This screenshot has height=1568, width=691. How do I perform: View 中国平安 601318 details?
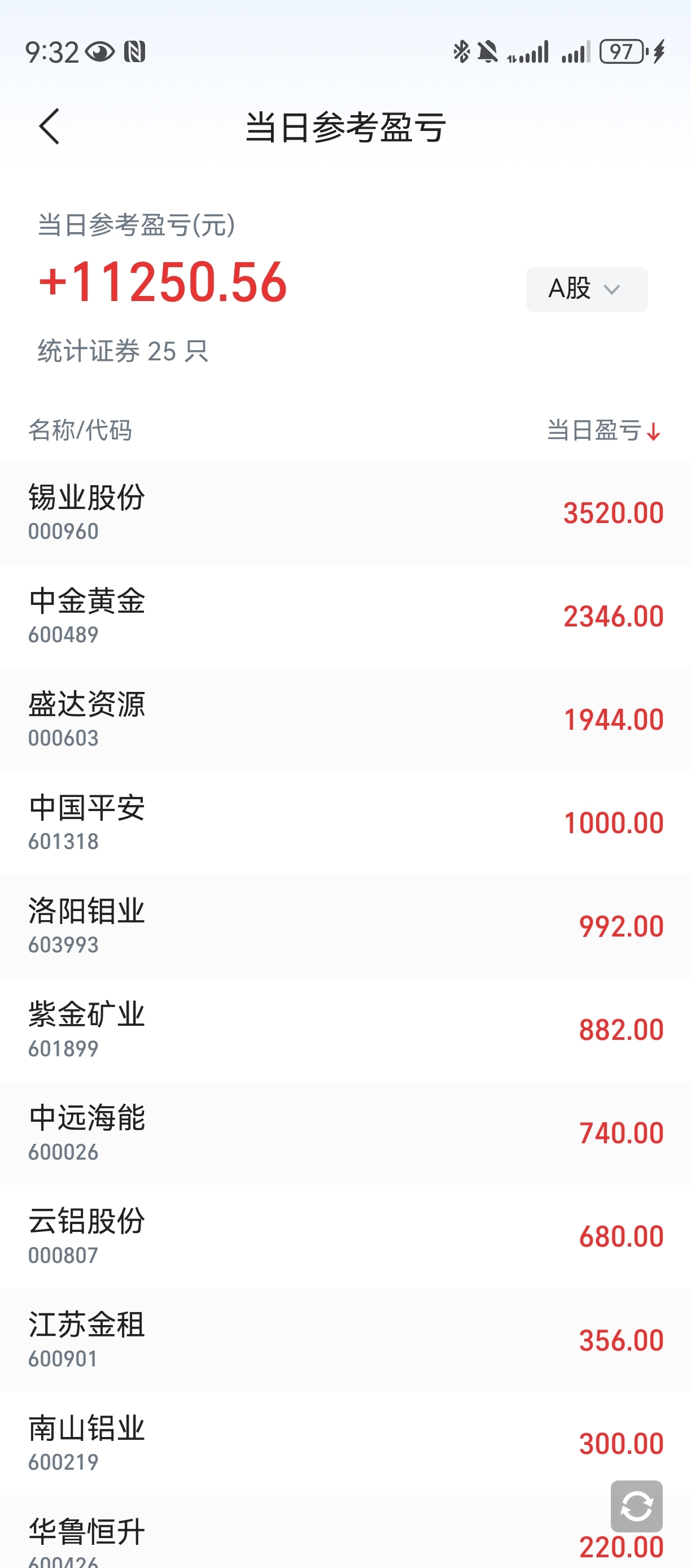coord(345,824)
